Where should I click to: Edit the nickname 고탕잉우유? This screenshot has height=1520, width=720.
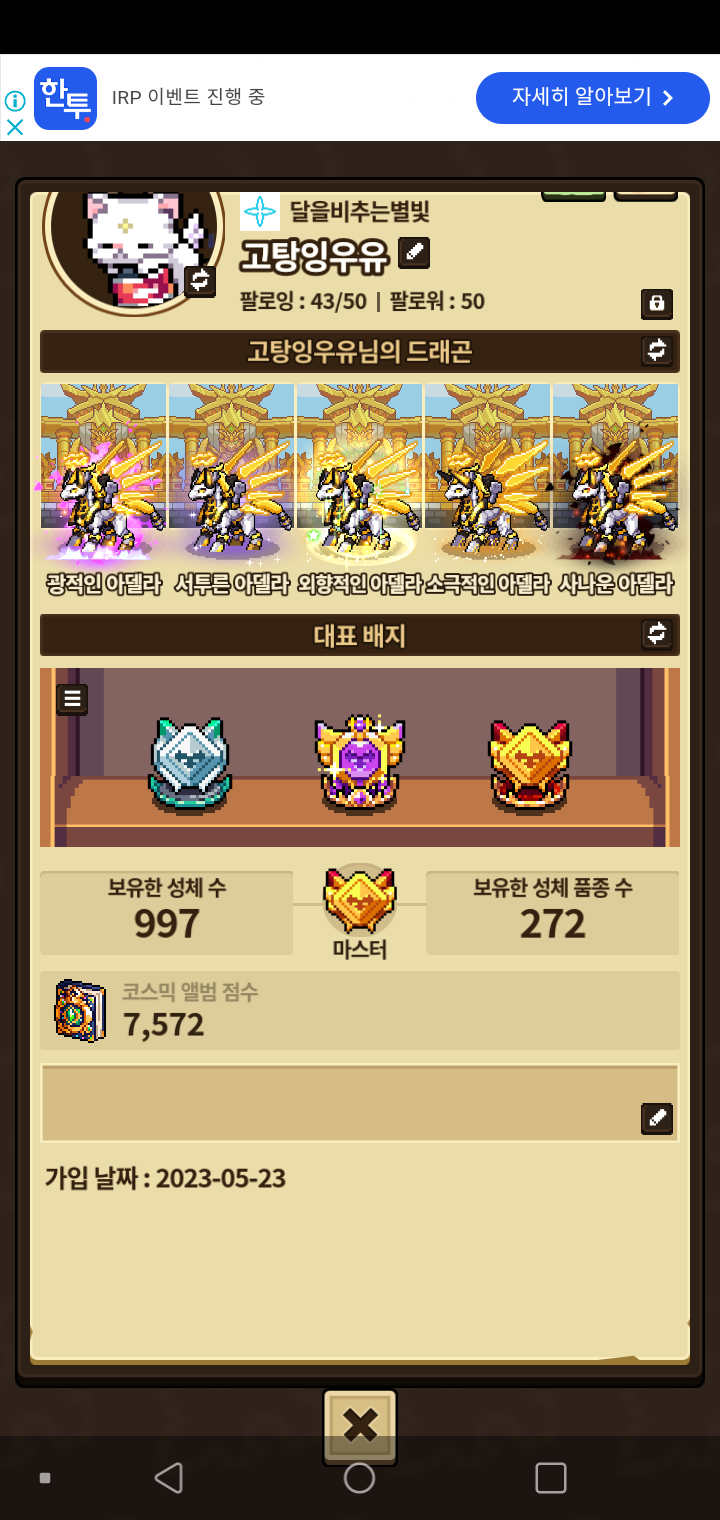coord(414,253)
